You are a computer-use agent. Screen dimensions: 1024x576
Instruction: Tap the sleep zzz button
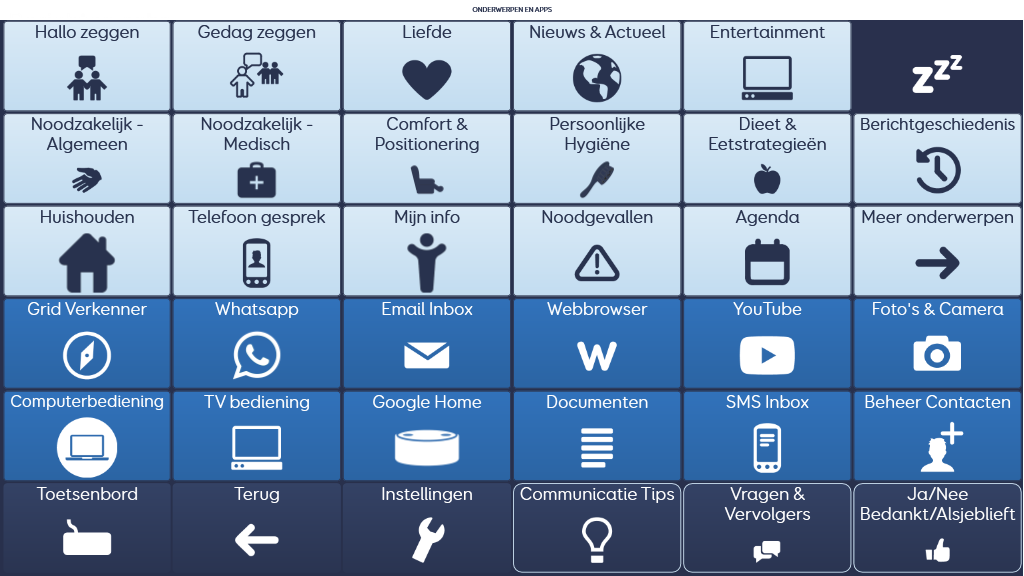937,66
